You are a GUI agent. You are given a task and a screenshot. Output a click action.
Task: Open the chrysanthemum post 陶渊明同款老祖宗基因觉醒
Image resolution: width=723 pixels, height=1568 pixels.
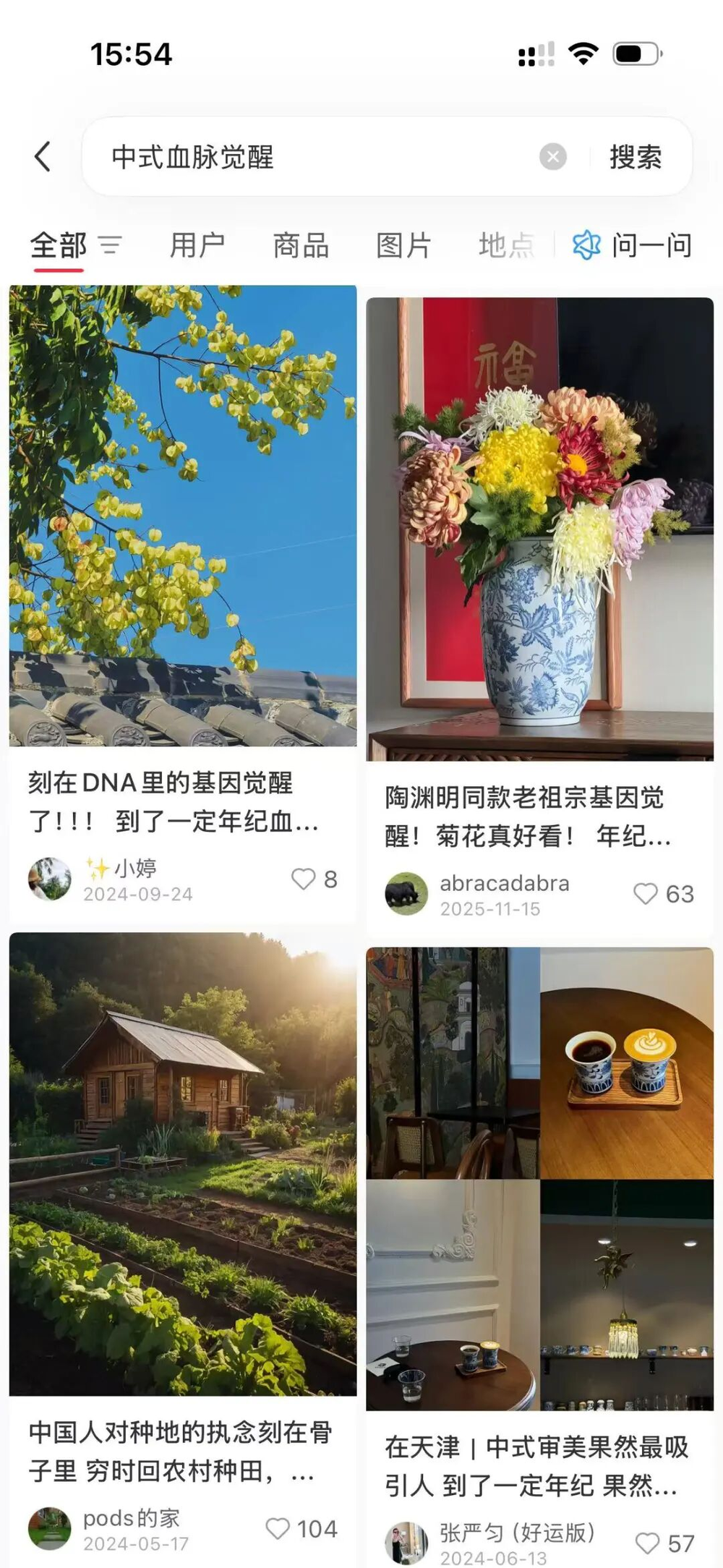click(x=539, y=529)
